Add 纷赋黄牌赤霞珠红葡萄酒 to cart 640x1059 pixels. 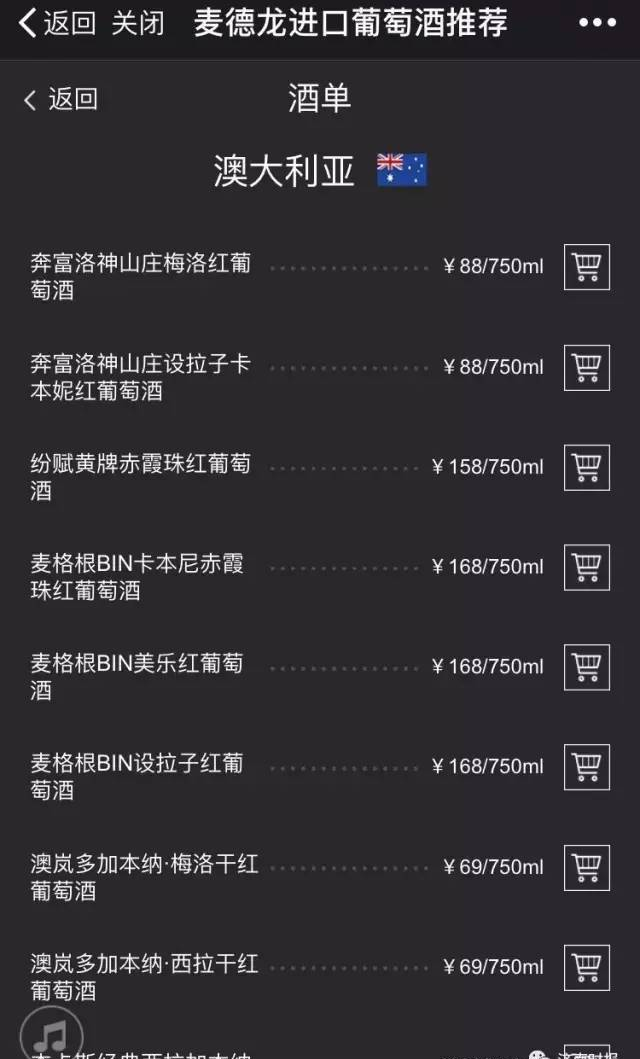(x=587, y=467)
